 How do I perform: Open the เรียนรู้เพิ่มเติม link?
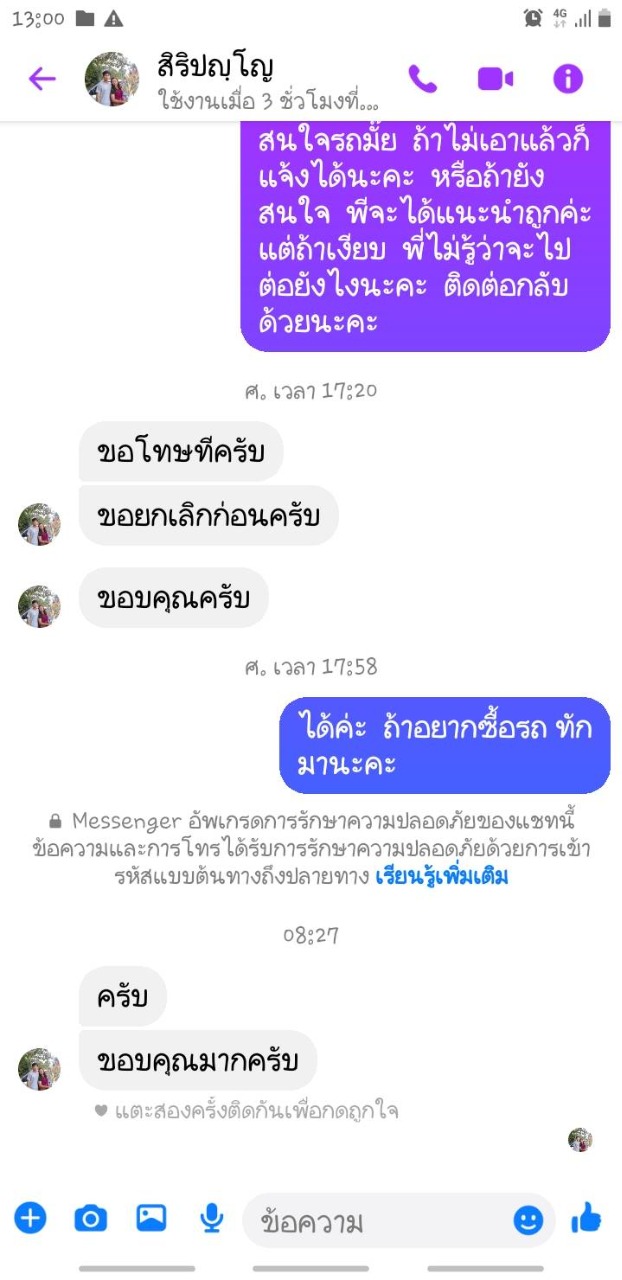coord(442,877)
